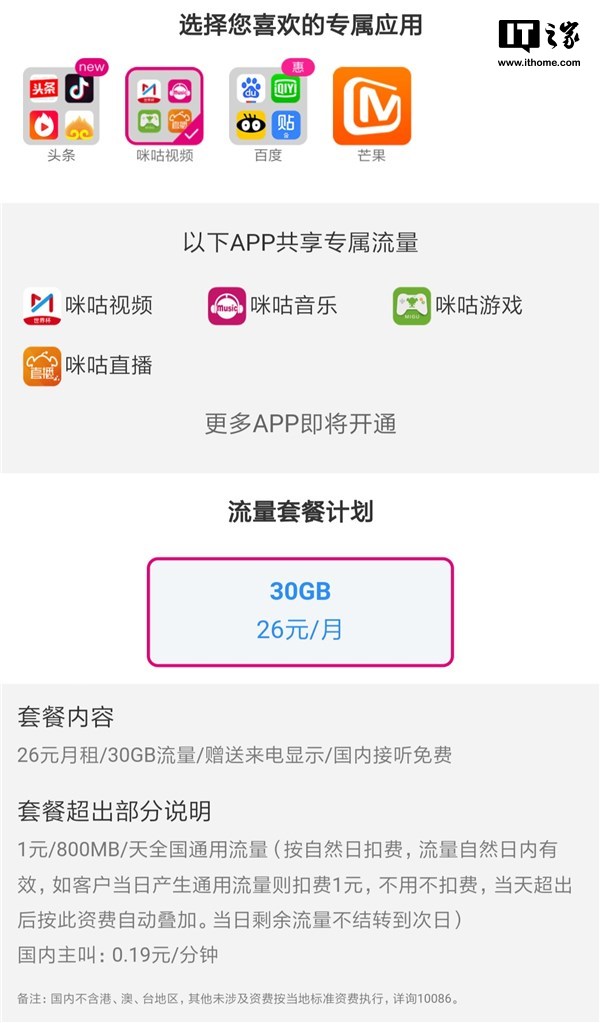Pick the 百度 app group
The height and width of the screenshot is (1023, 600).
pos(268,107)
